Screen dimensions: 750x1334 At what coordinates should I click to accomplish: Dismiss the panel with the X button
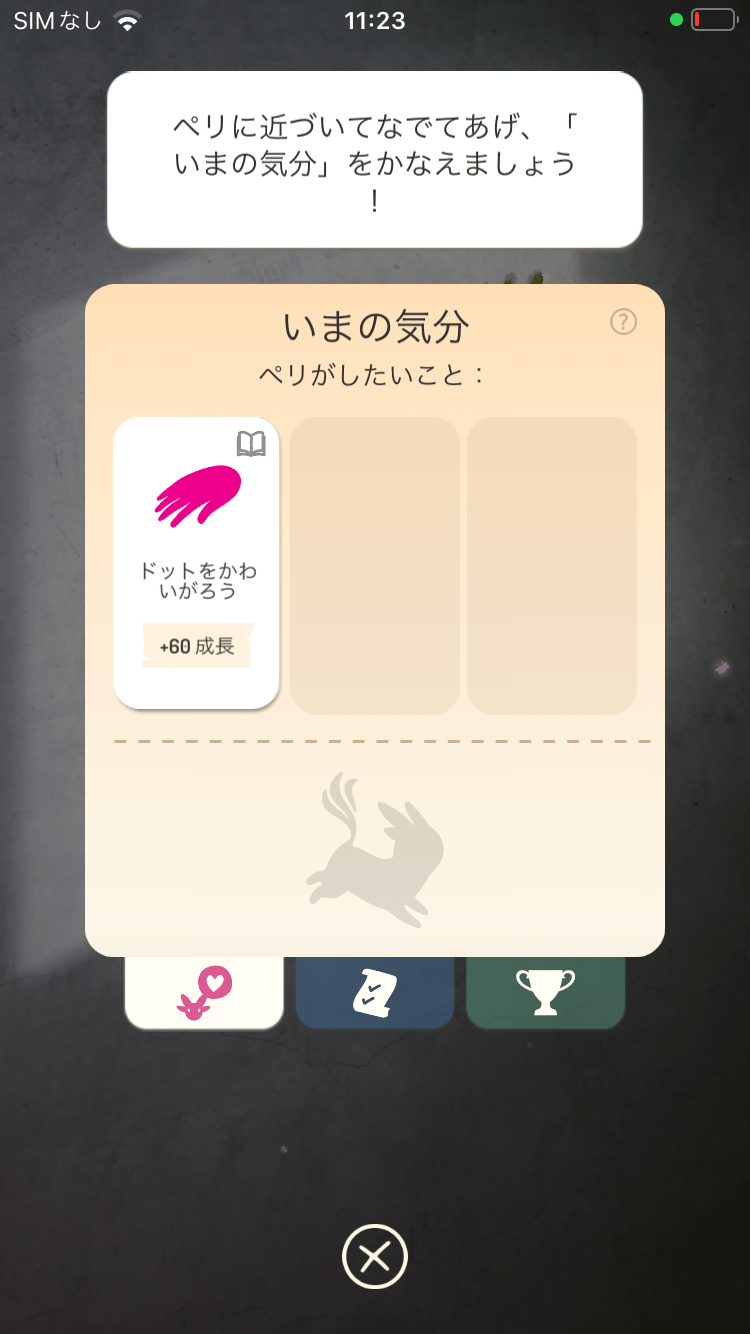(x=374, y=1255)
